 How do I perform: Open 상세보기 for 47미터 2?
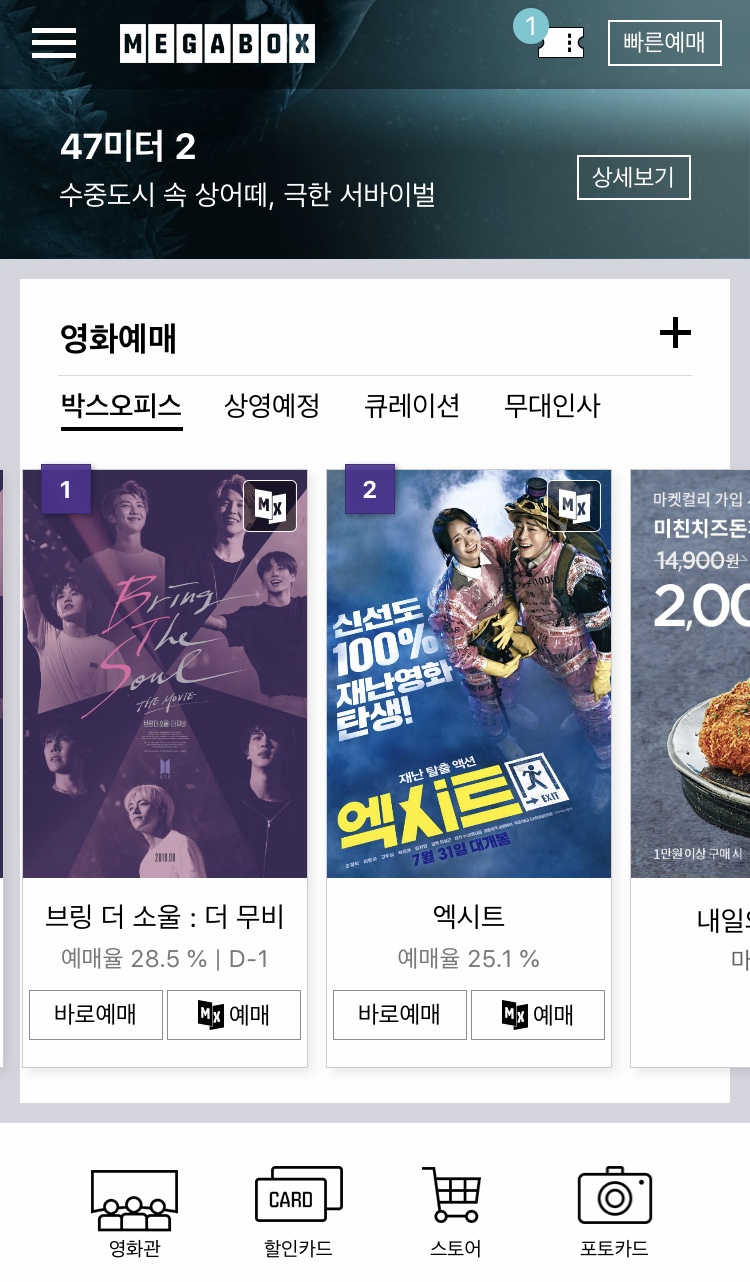633,178
